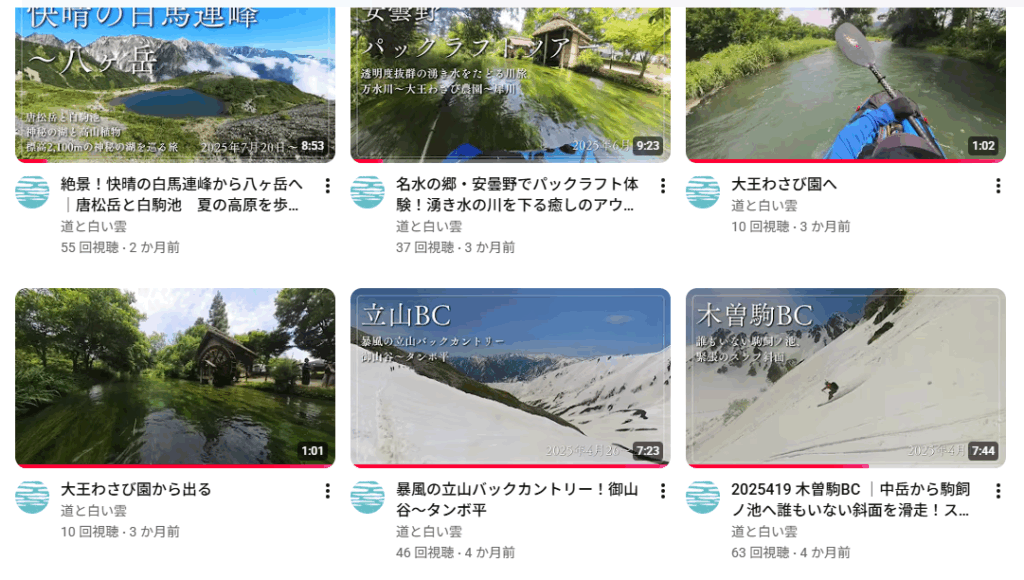Open more options for 大王わさび園へ video
Screen dimensions: 1024x580
point(997,186)
